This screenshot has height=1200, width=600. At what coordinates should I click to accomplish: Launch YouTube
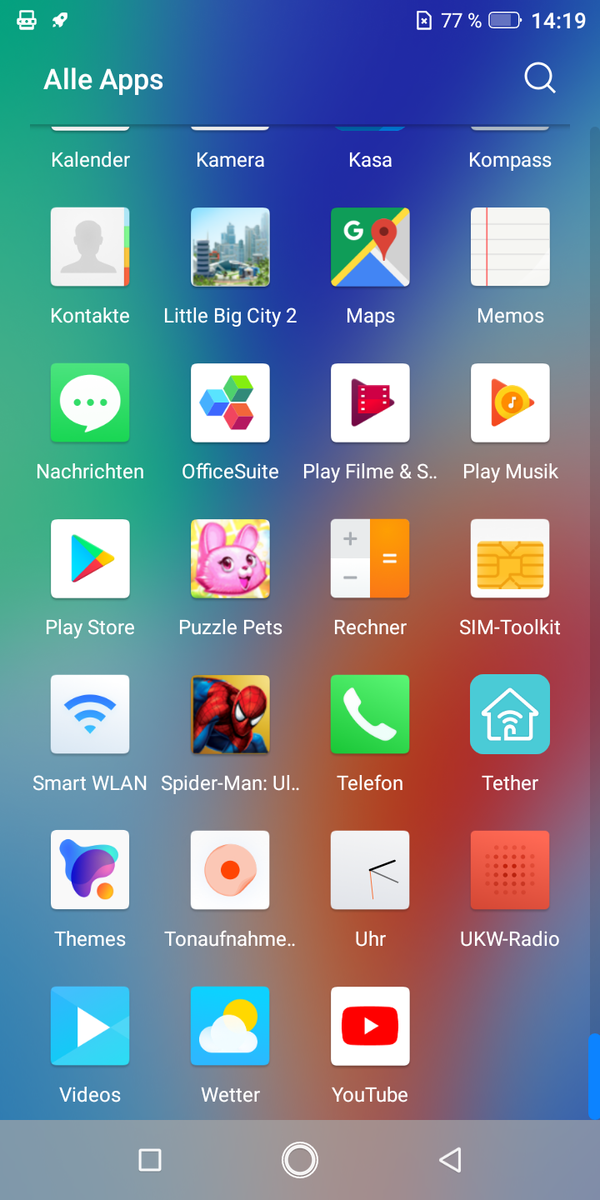[370, 1027]
